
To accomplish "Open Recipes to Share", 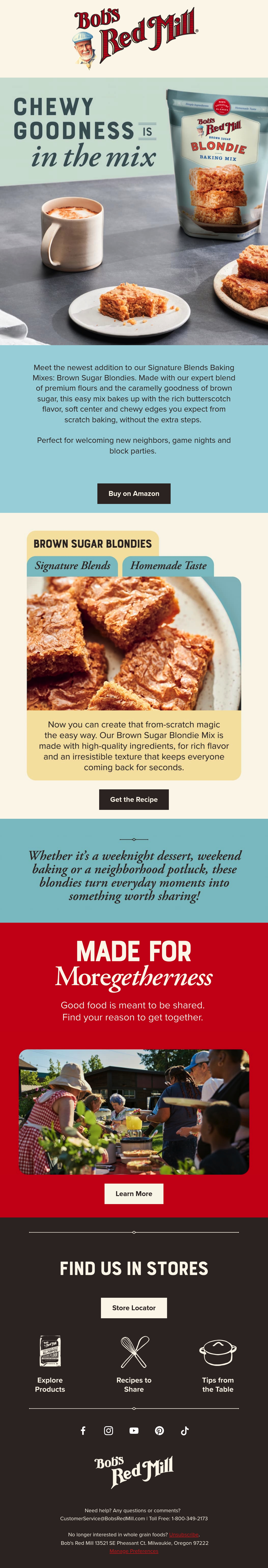I will [x=134, y=1365].
